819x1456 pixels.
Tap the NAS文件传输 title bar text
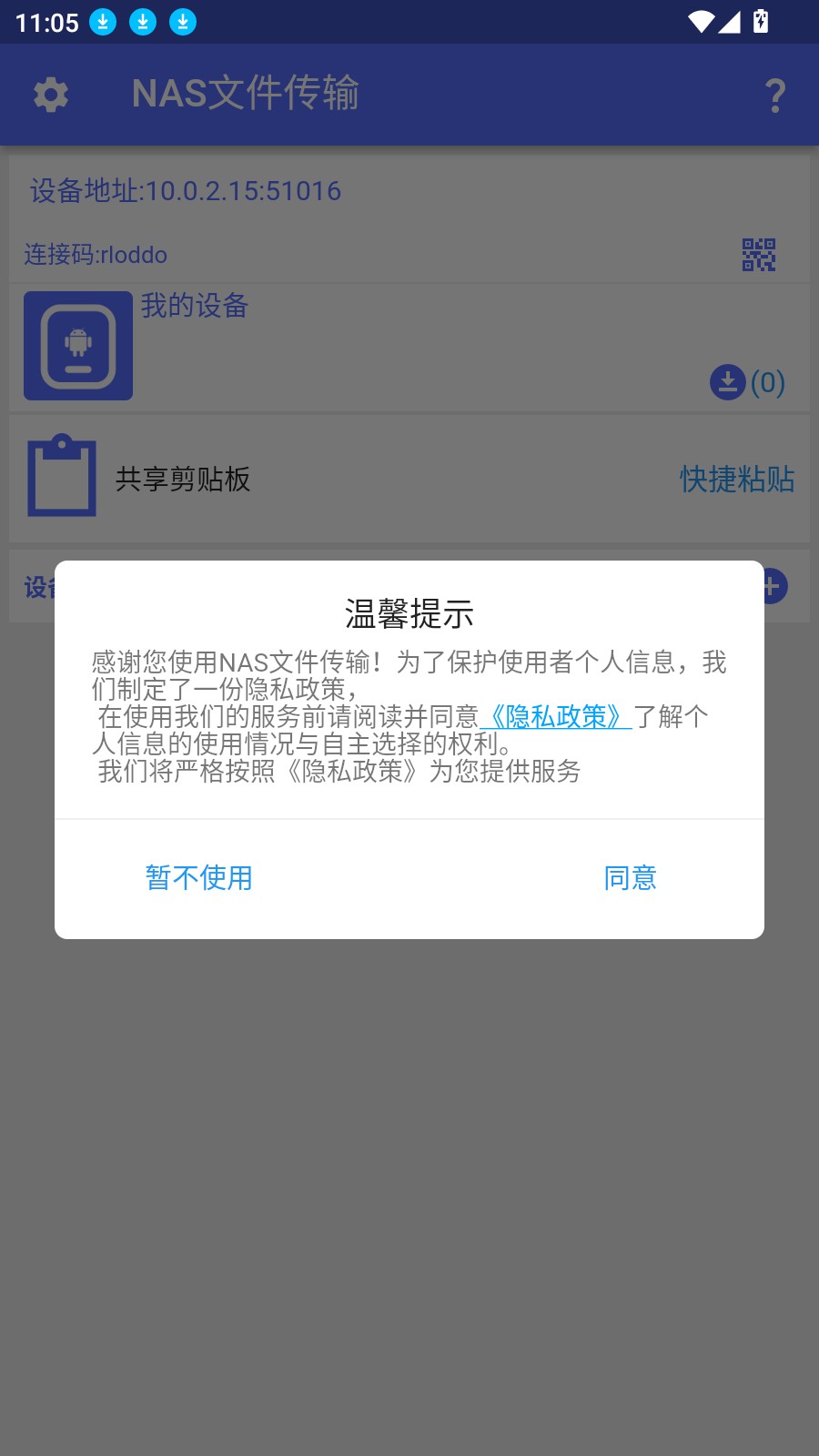coord(248,94)
